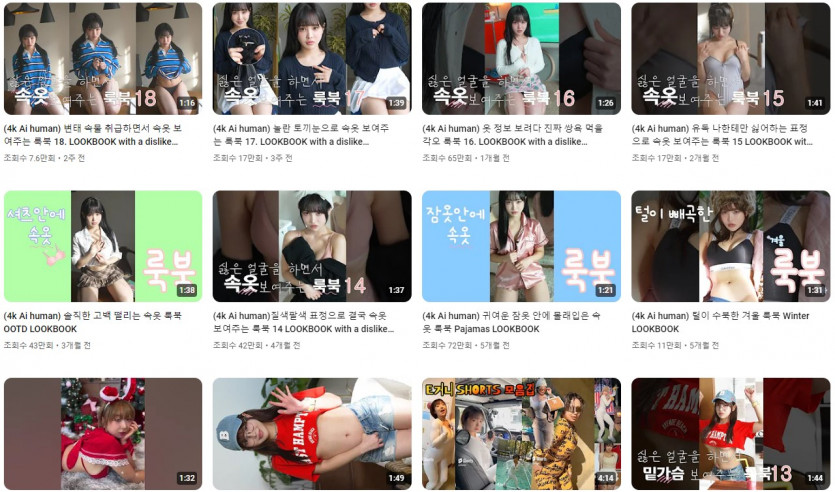Play the LOOKBOOK 15 video lasting 1:41
835x492 pixels.
pyautogui.click(x=730, y=58)
